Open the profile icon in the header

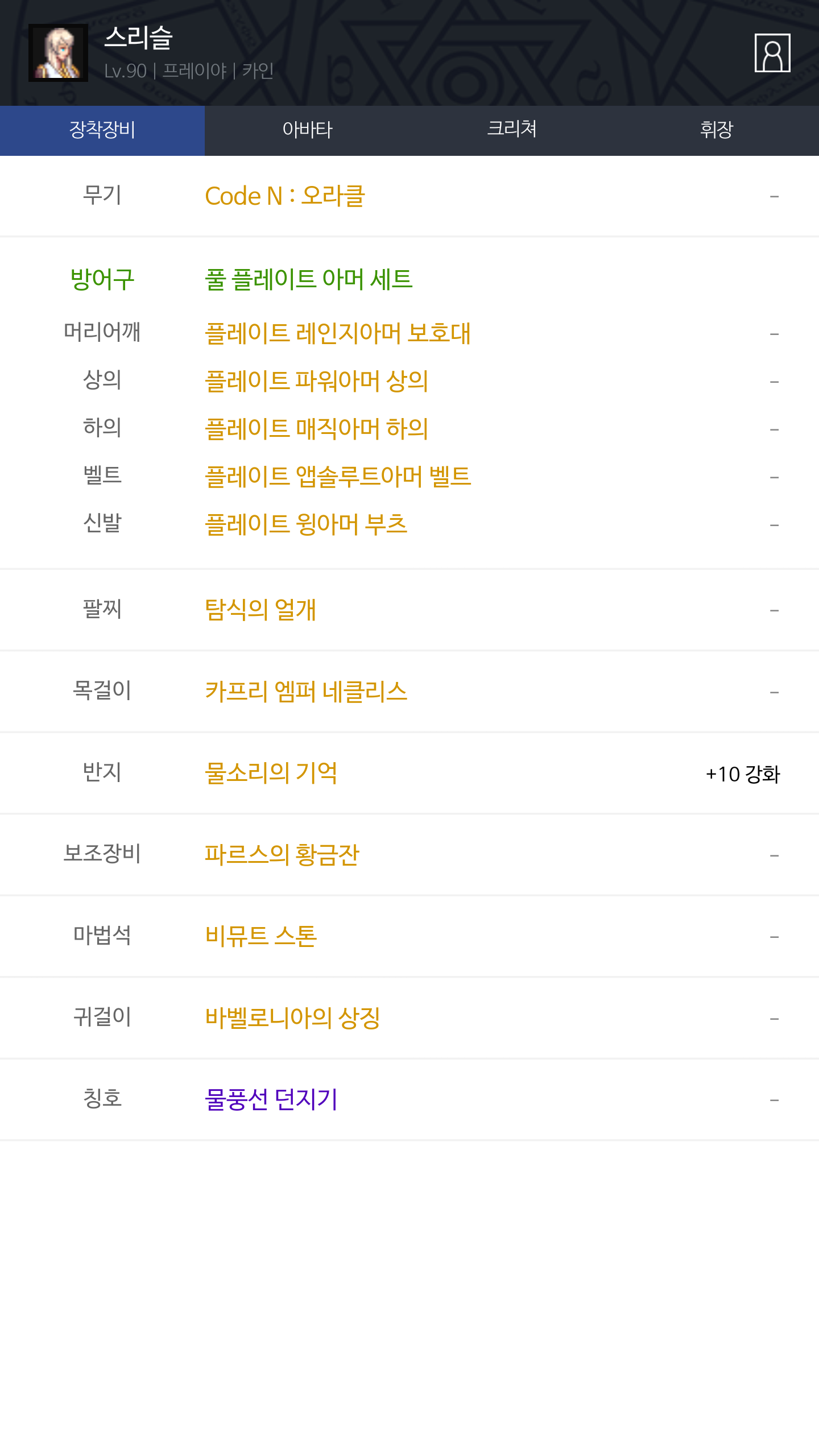pos(772,53)
